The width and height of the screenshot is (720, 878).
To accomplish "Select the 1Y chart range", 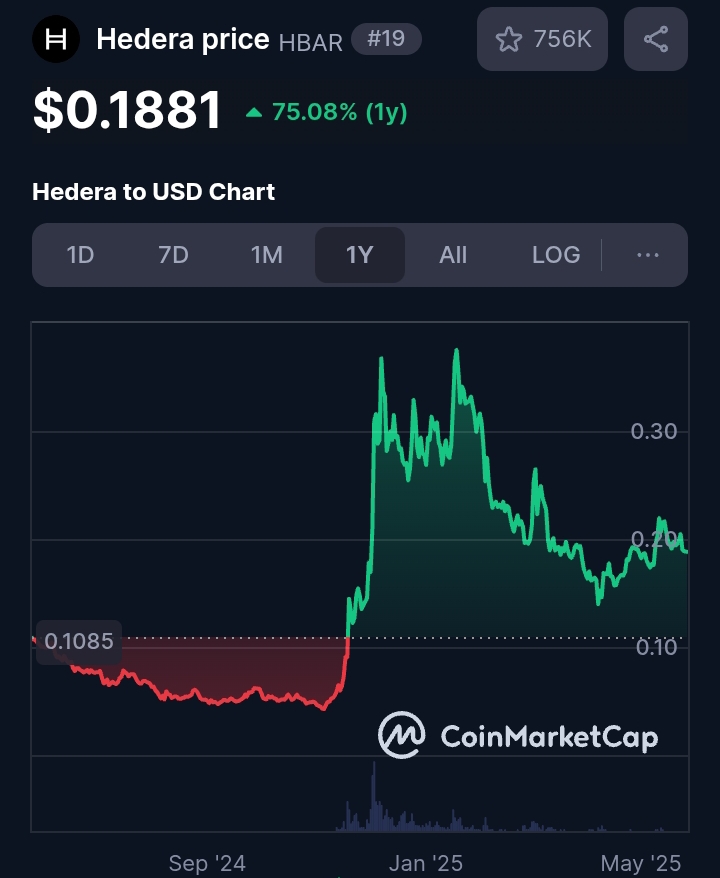I will [359, 255].
